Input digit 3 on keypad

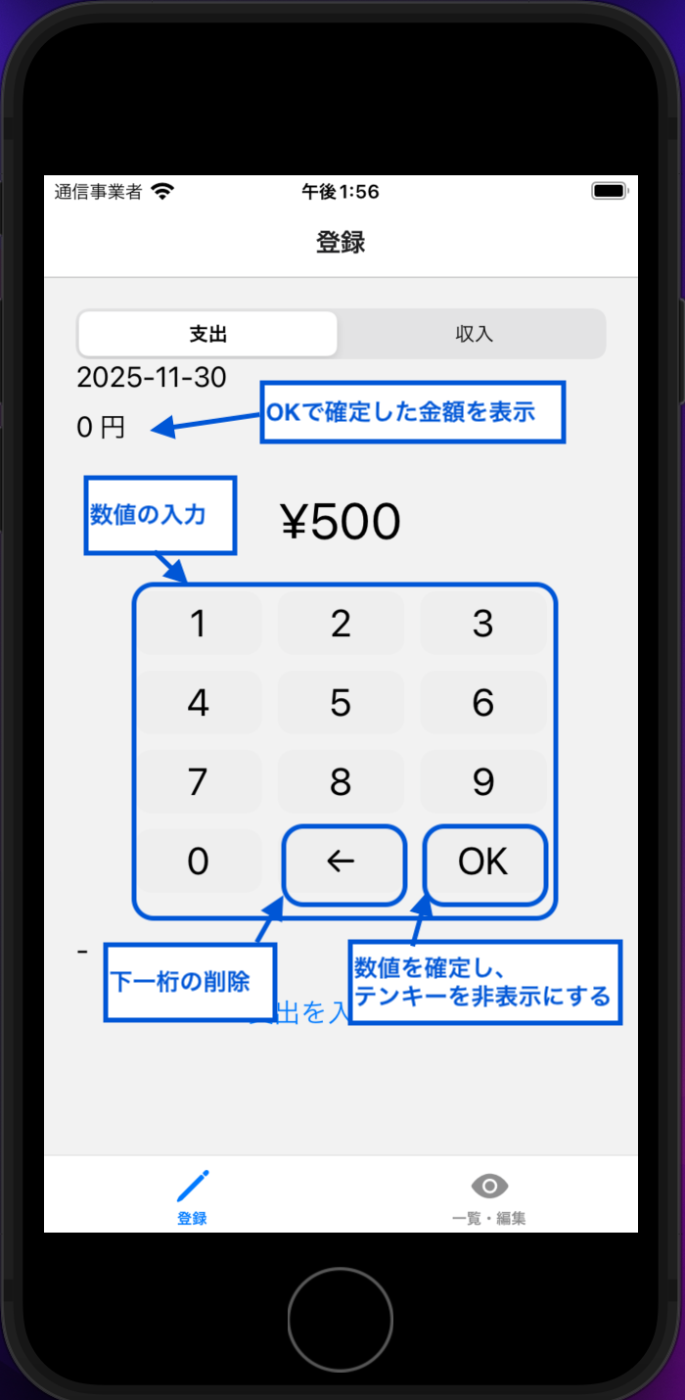pos(483,624)
